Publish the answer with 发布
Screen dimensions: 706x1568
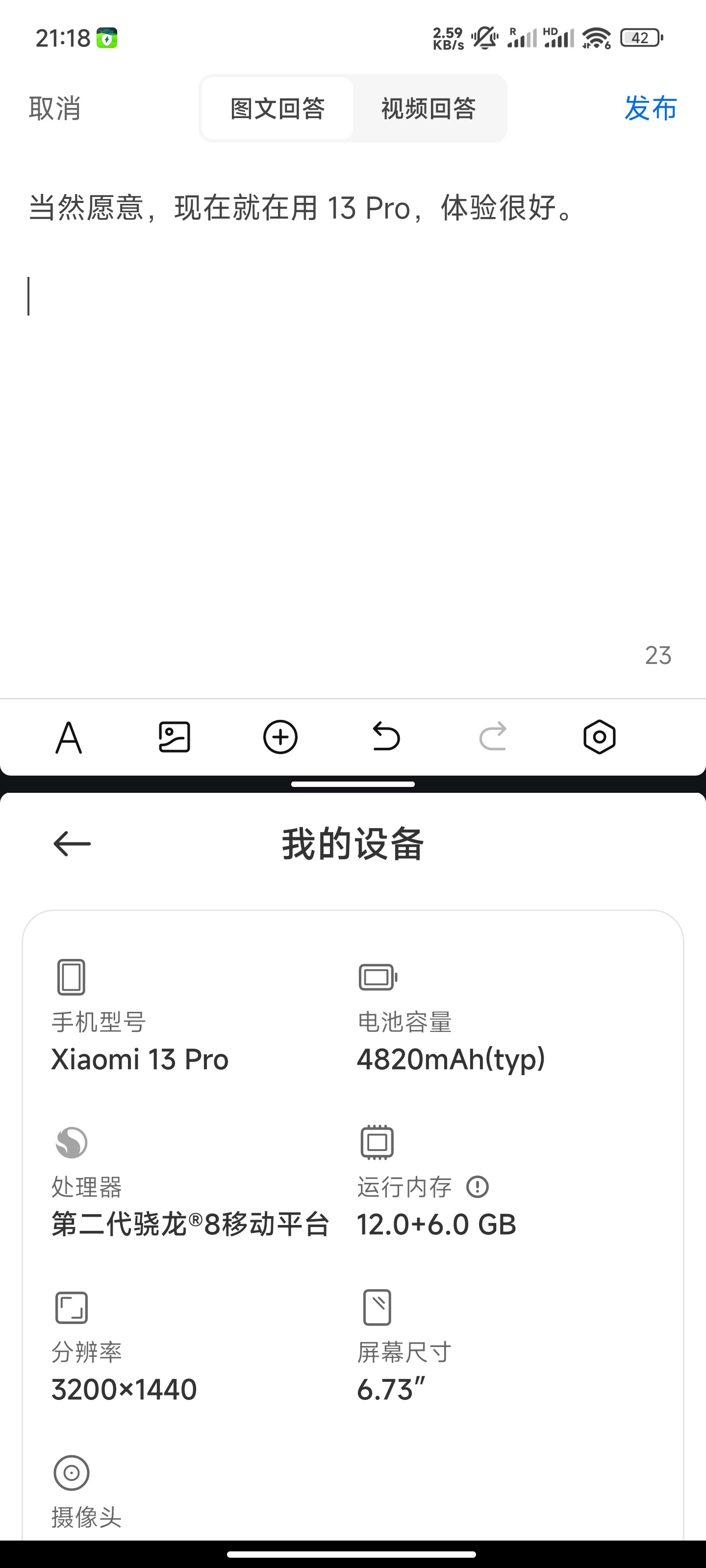(650, 108)
